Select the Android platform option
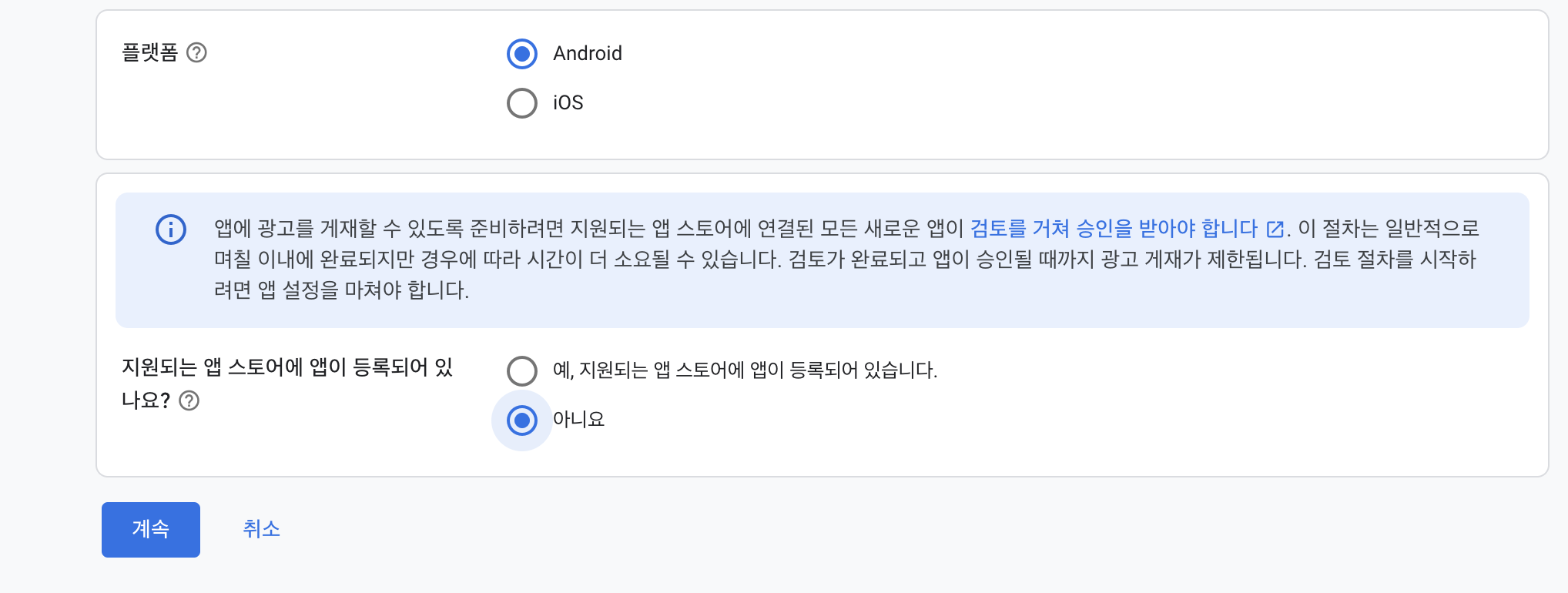This screenshot has width=1568, height=593. pos(522,54)
